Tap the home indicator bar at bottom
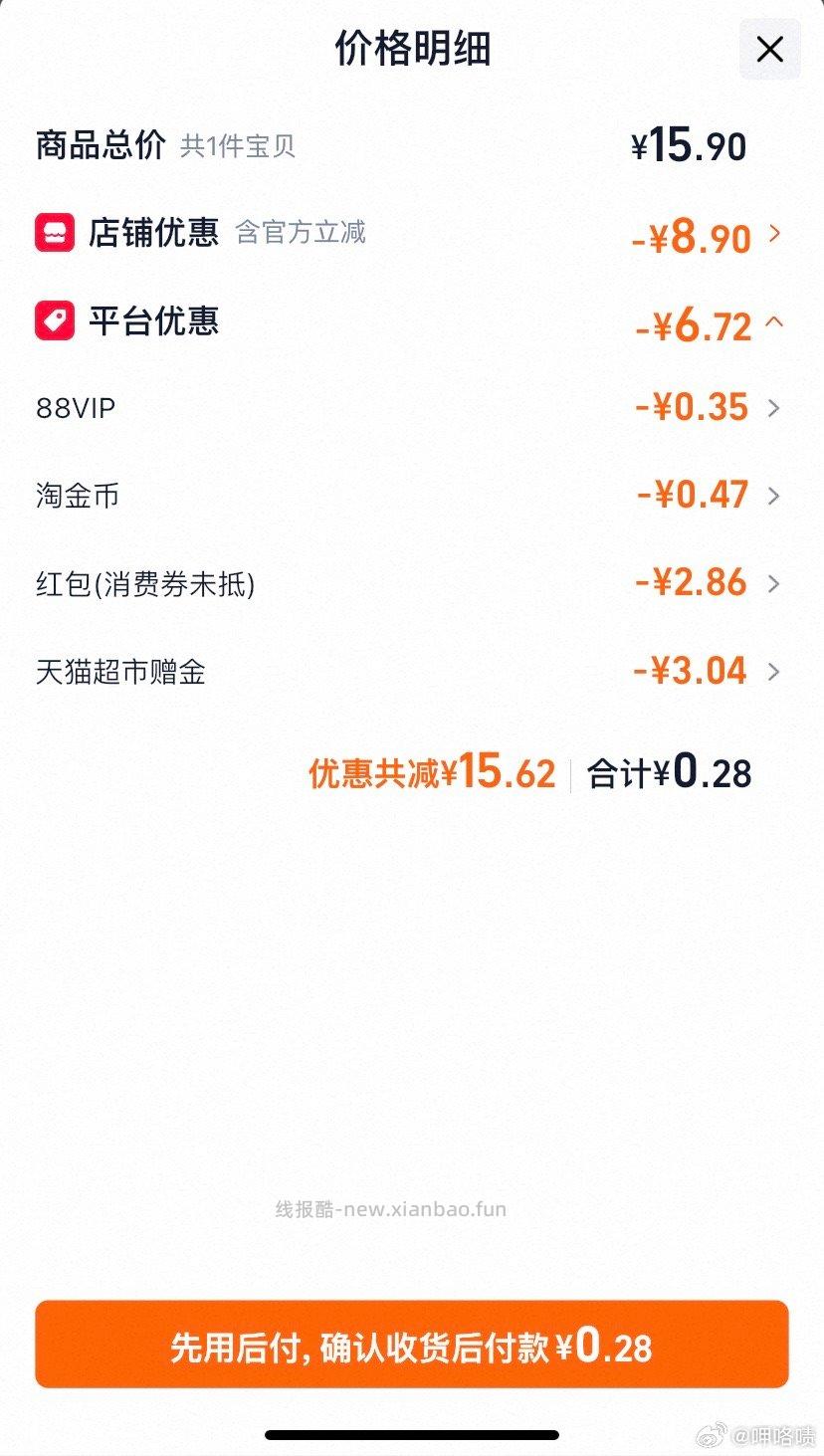 click(x=412, y=1435)
